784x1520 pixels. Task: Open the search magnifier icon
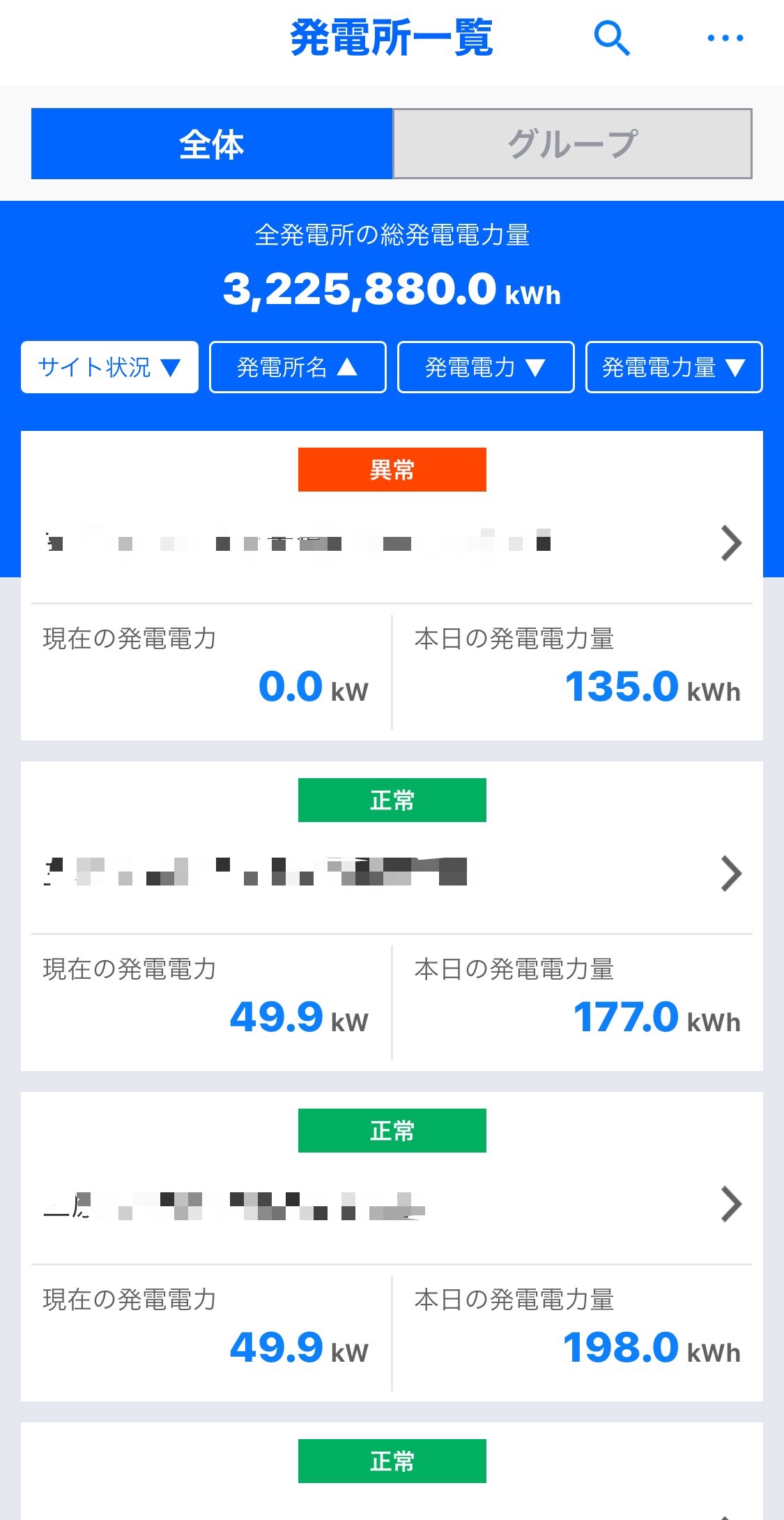(612, 38)
